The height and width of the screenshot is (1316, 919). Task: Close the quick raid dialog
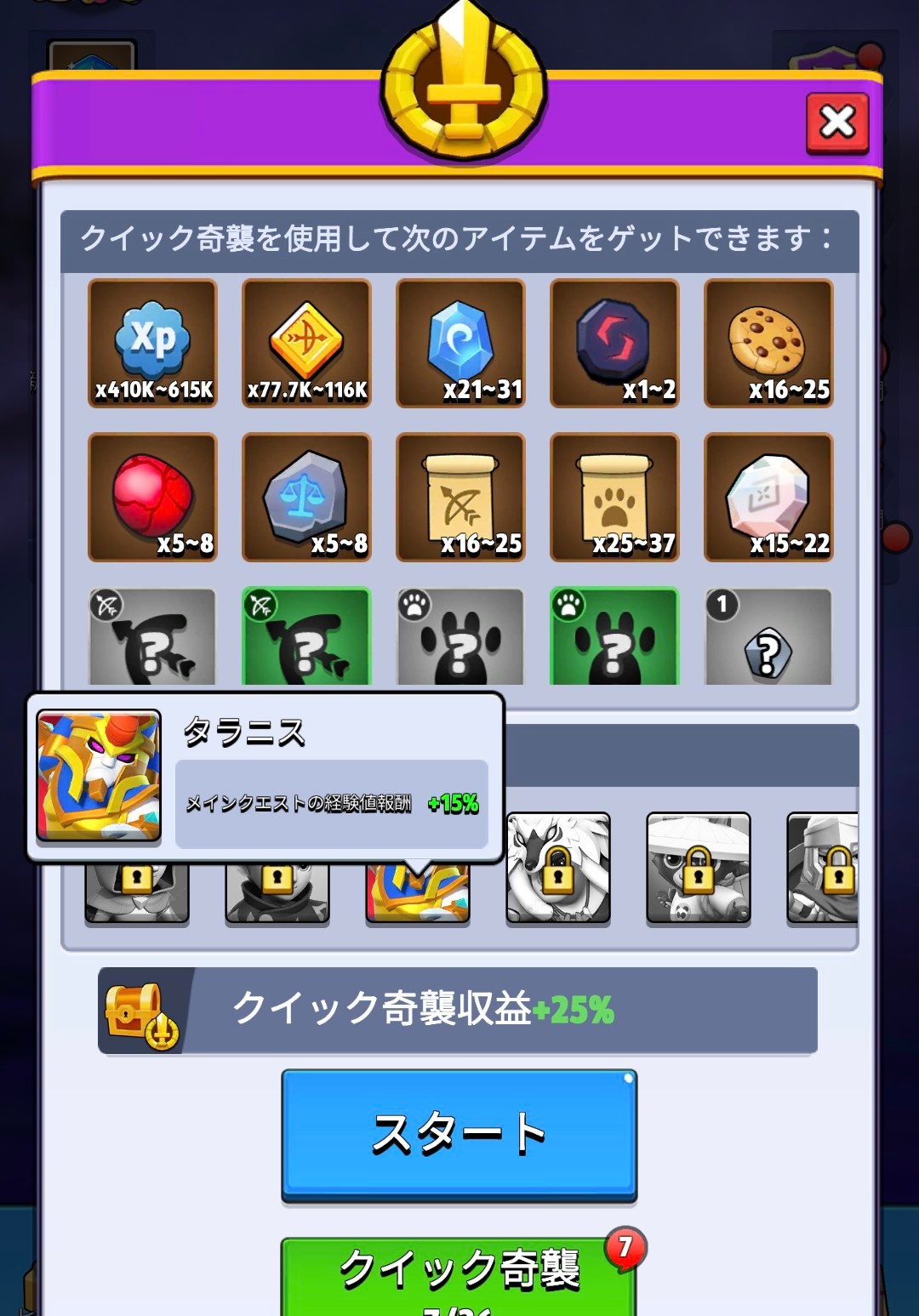click(x=837, y=123)
